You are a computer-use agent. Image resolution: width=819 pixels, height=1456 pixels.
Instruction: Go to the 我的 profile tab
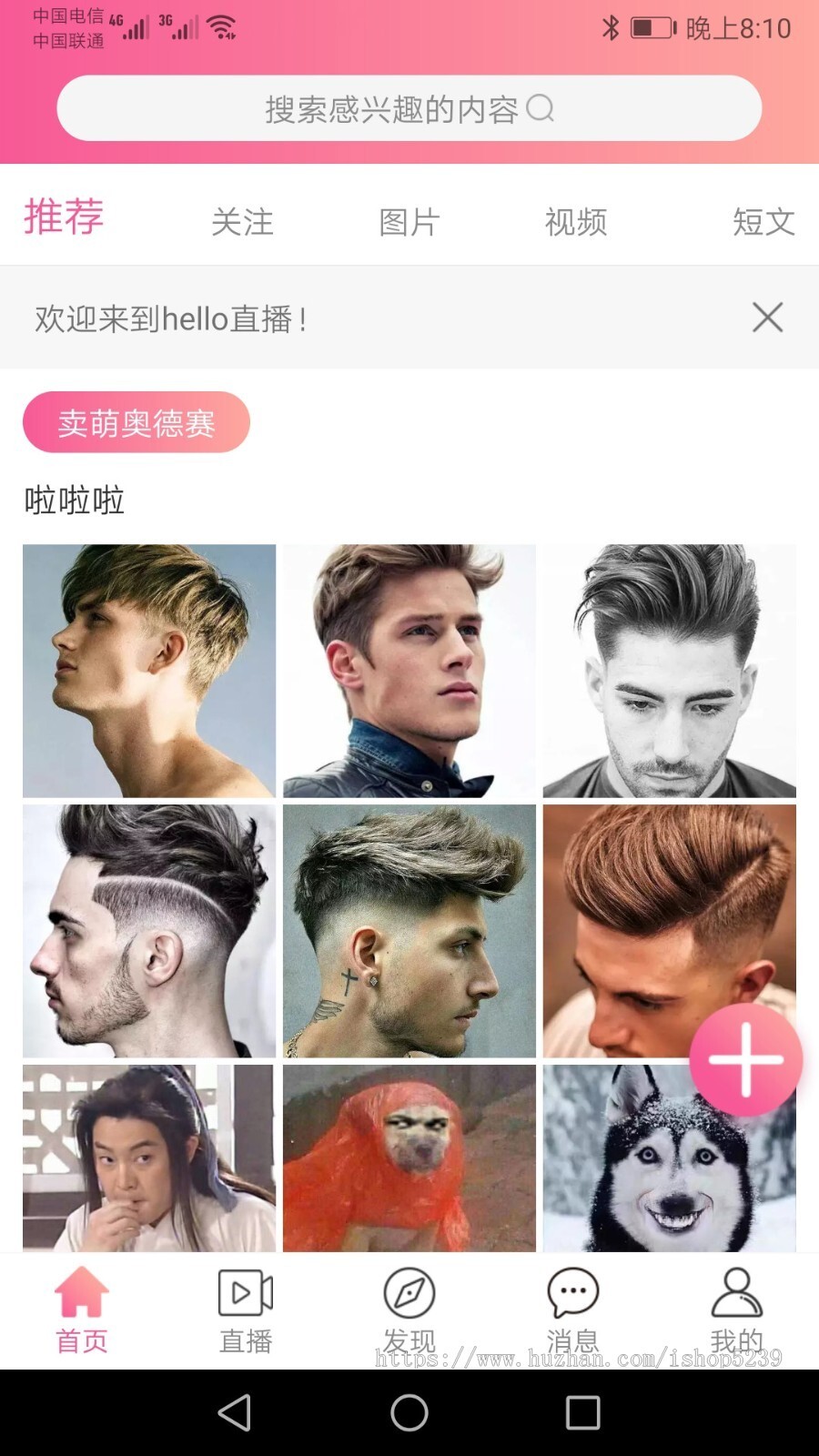pyautogui.click(x=736, y=1310)
